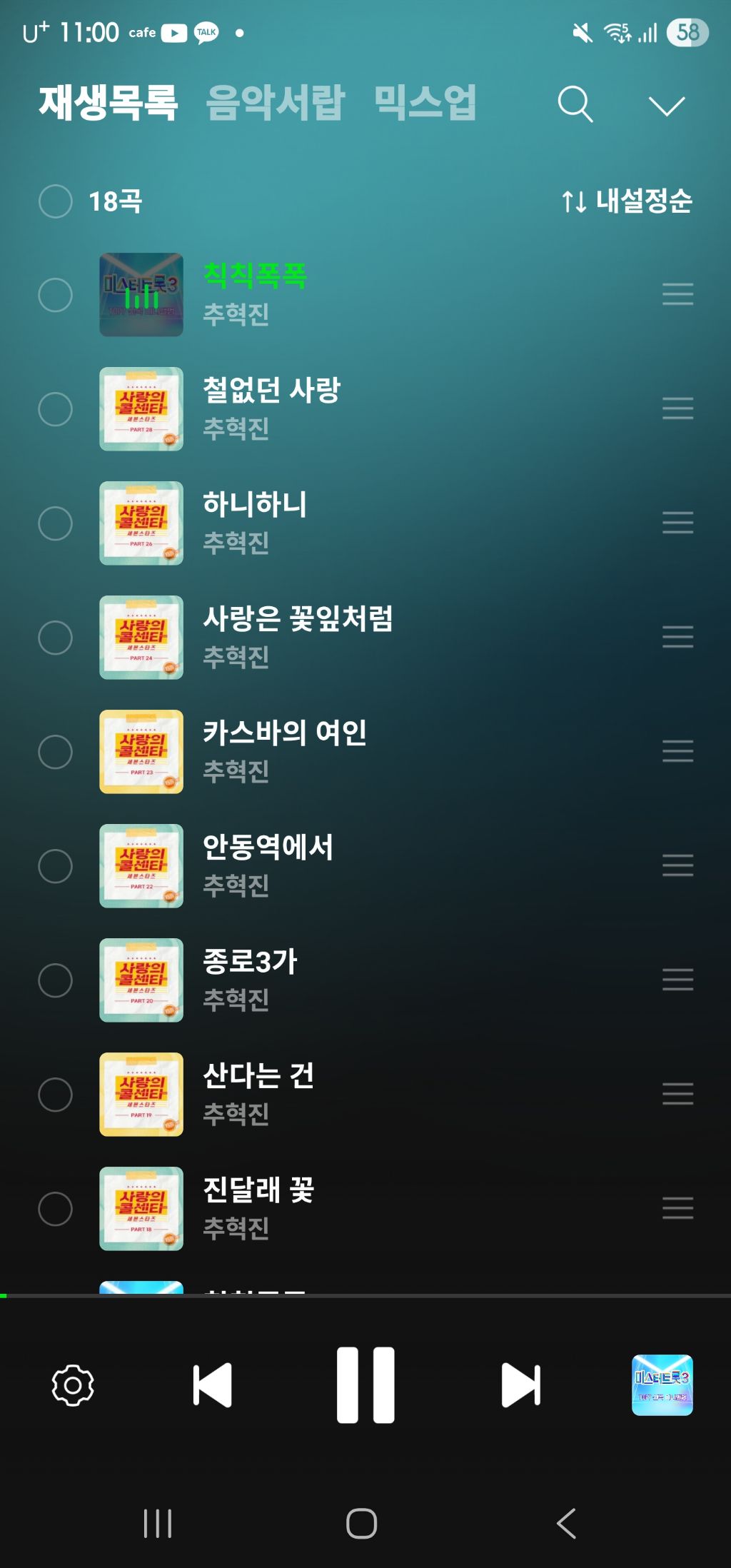Switch to the 믹스업 tab
The width and height of the screenshot is (731, 1568).
425,103
